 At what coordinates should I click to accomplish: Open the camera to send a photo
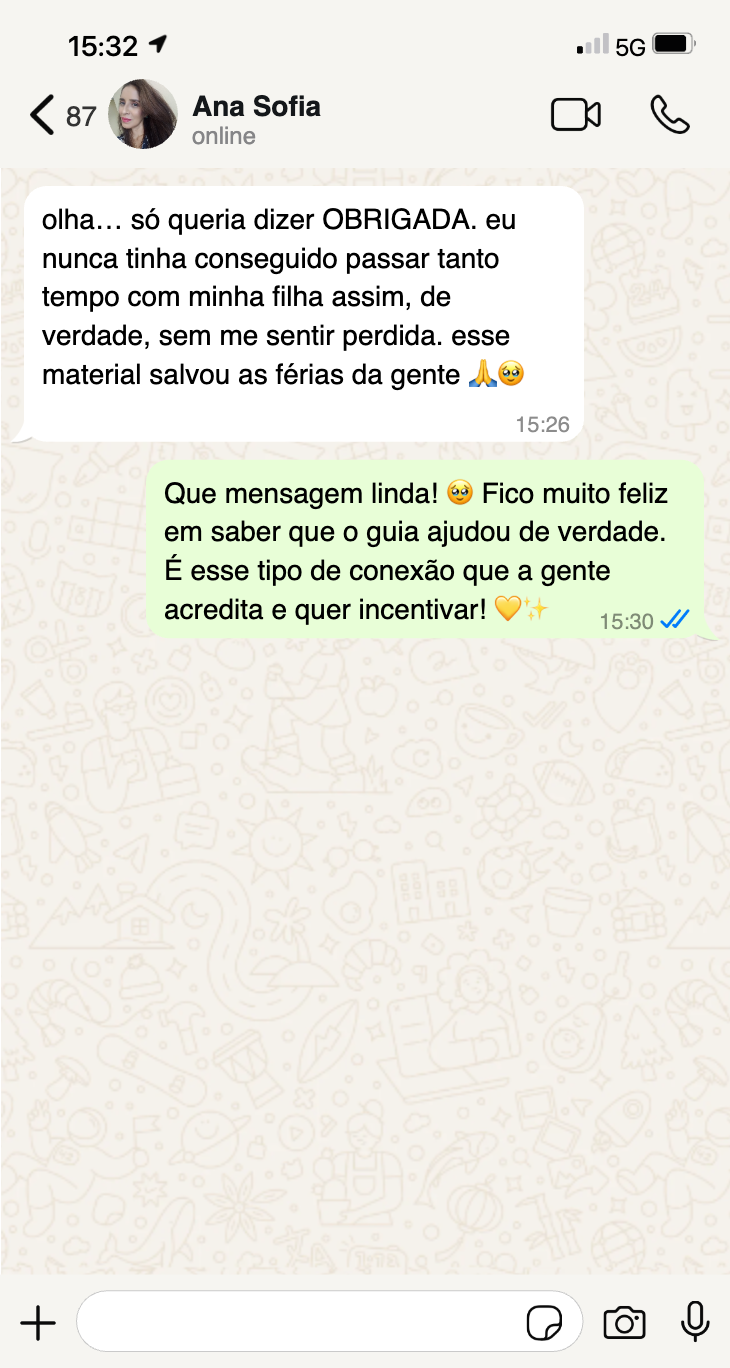(624, 1321)
